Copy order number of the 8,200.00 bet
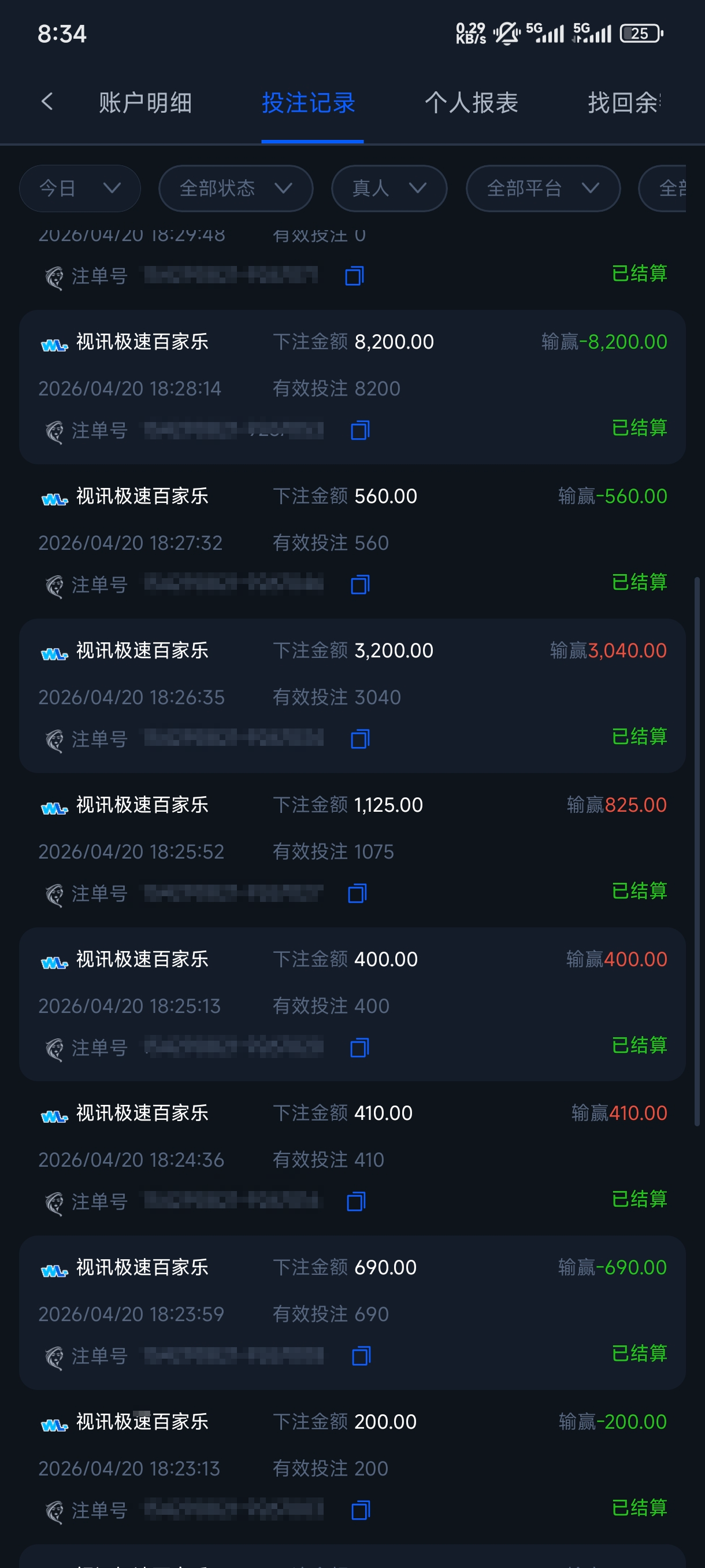 point(359,430)
